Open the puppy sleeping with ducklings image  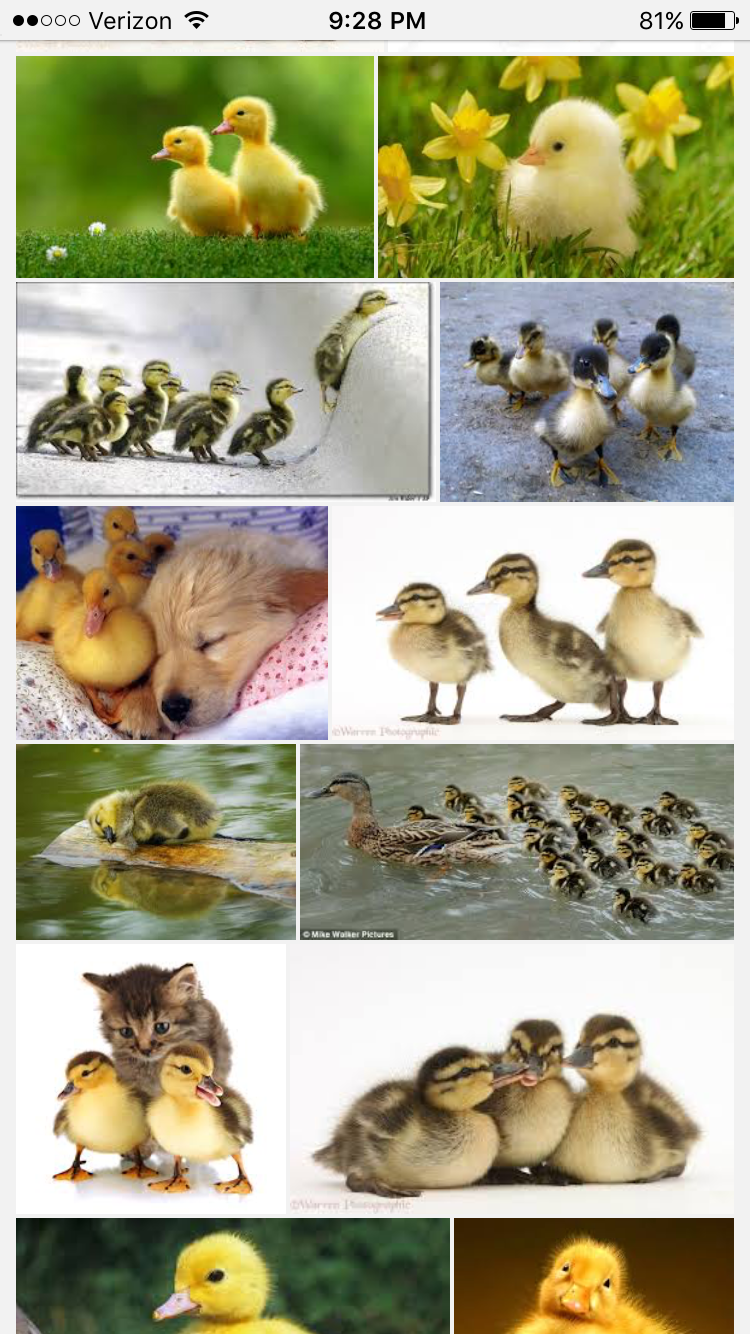(172, 623)
